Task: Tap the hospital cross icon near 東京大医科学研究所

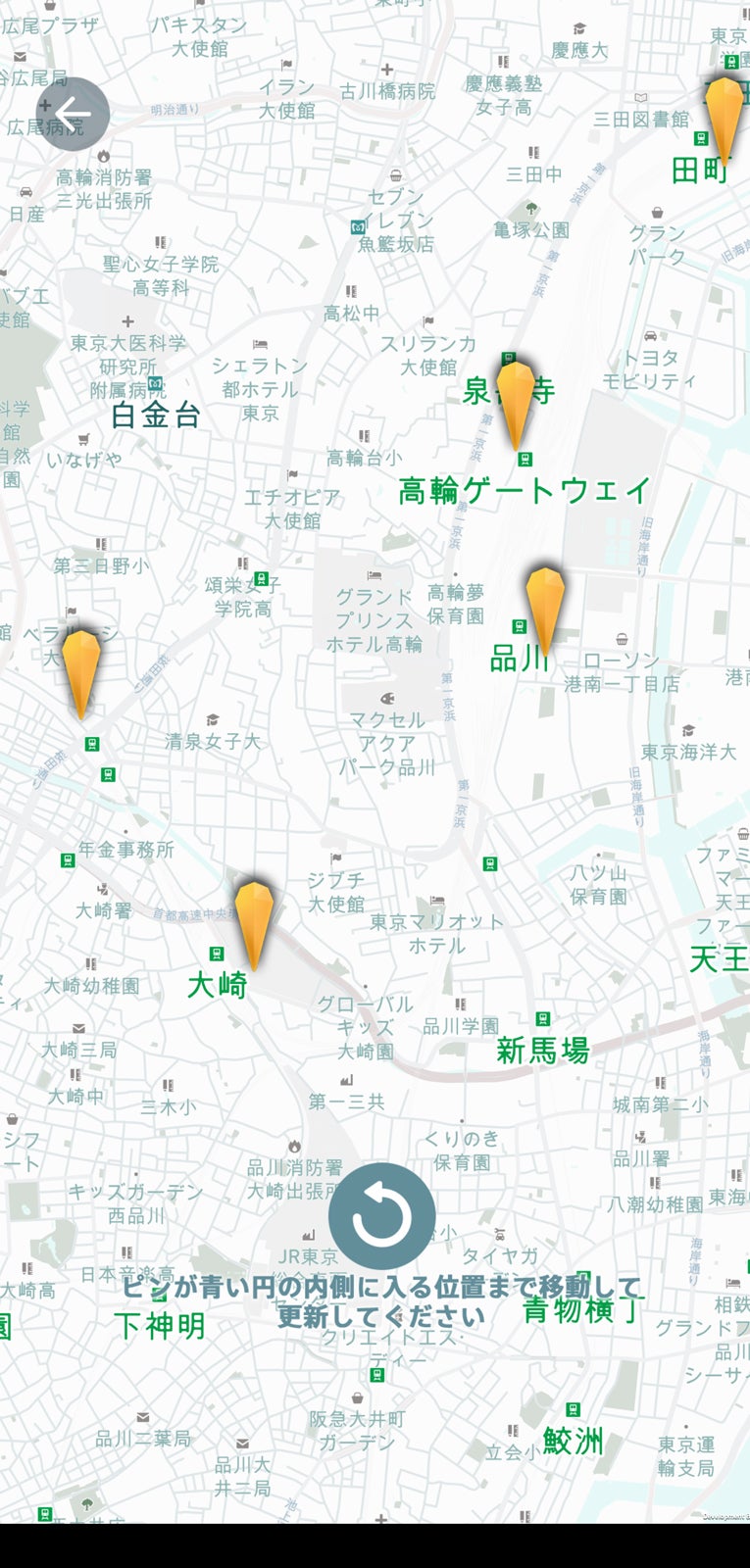Action: tap(127, 320)
